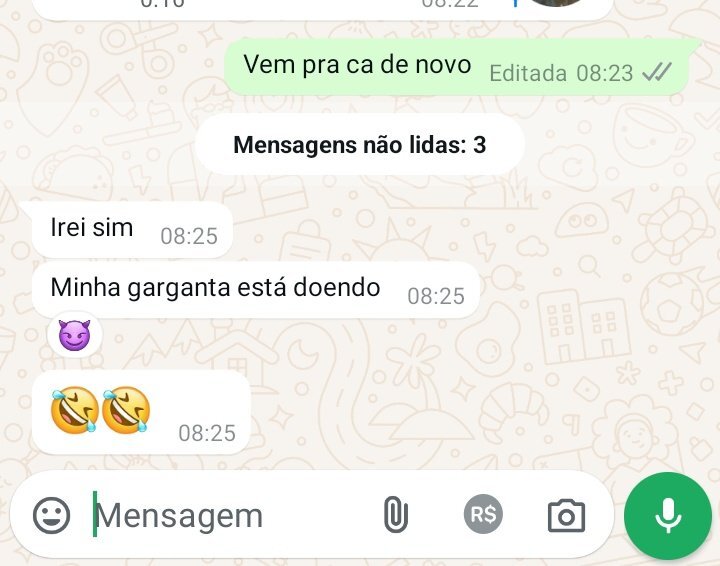Open the emoji picker in message bar

coord(52,516)
